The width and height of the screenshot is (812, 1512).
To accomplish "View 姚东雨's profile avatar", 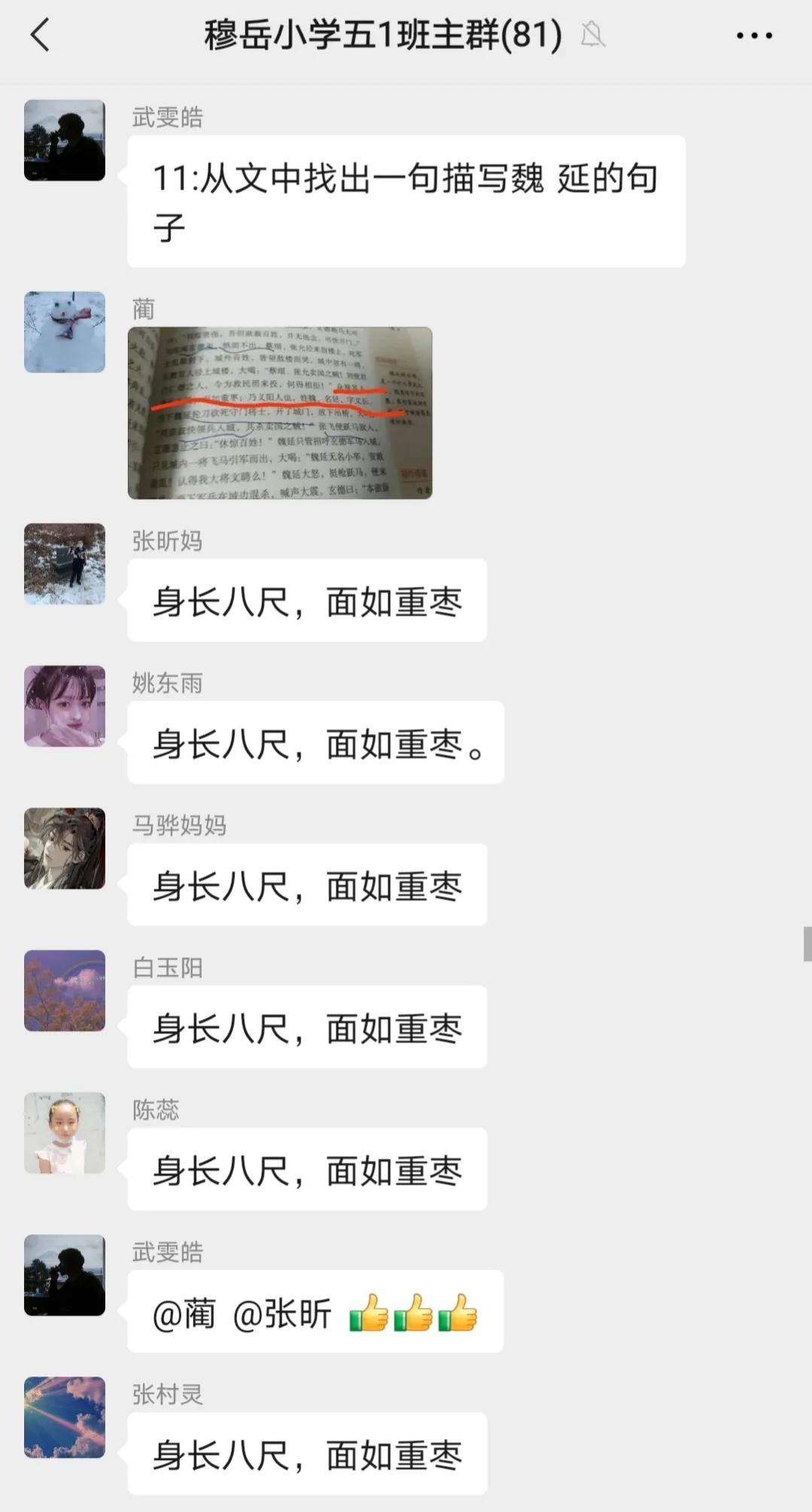I will (x=65, y=706).
